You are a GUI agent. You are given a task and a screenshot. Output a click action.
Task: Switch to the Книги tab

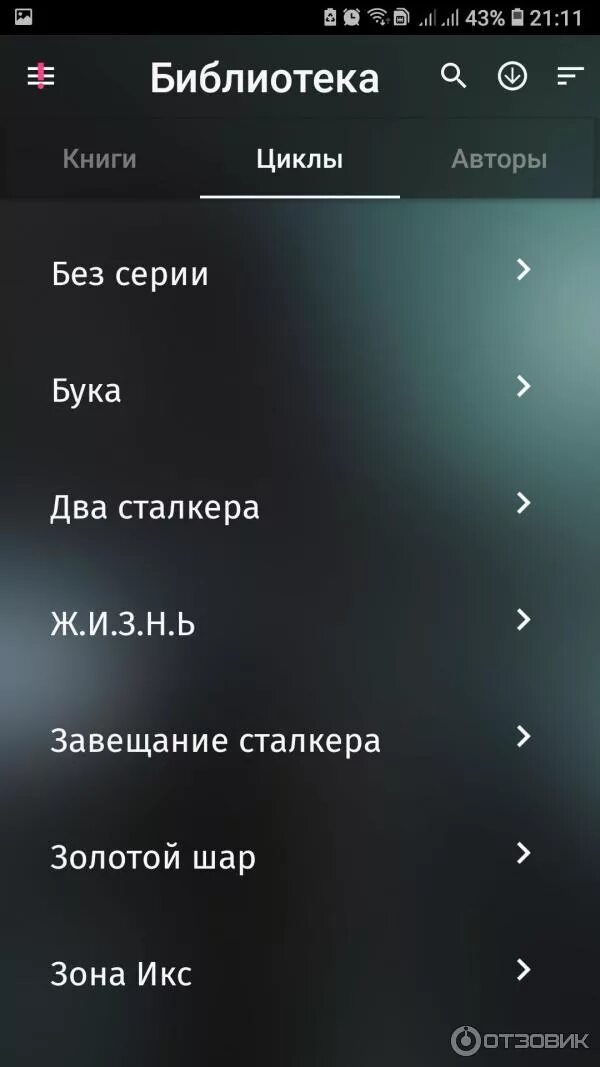pyautogui.click(x=100, y=159)
